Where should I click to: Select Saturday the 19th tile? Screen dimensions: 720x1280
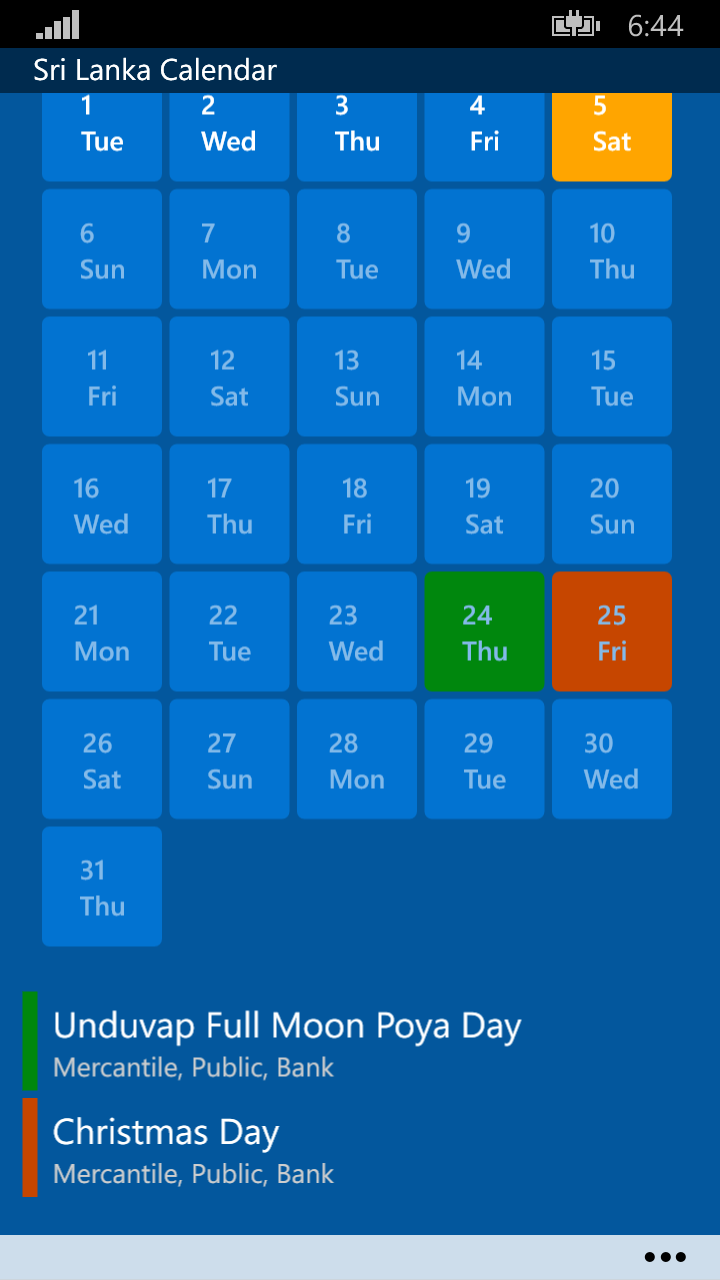(x=484, y=505)
